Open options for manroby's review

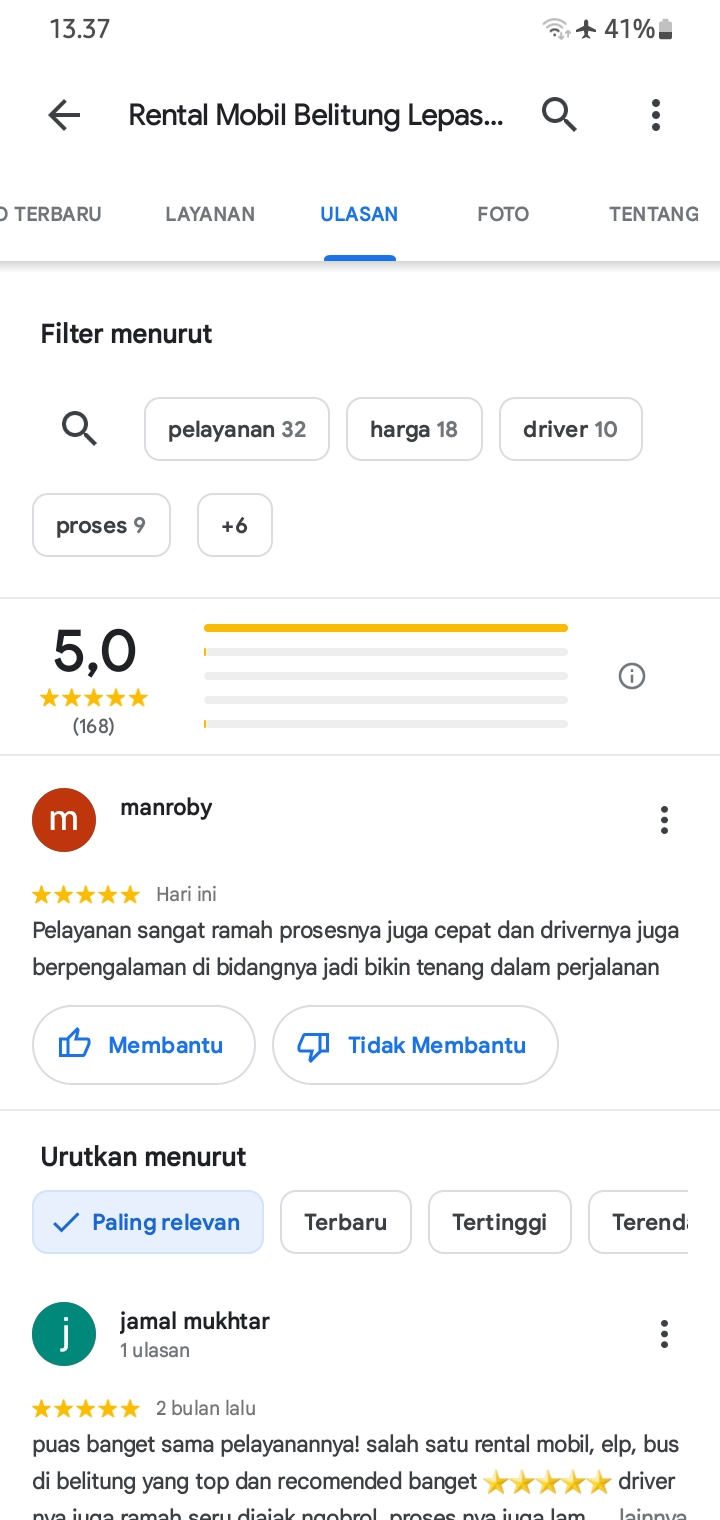coord(664,820)
